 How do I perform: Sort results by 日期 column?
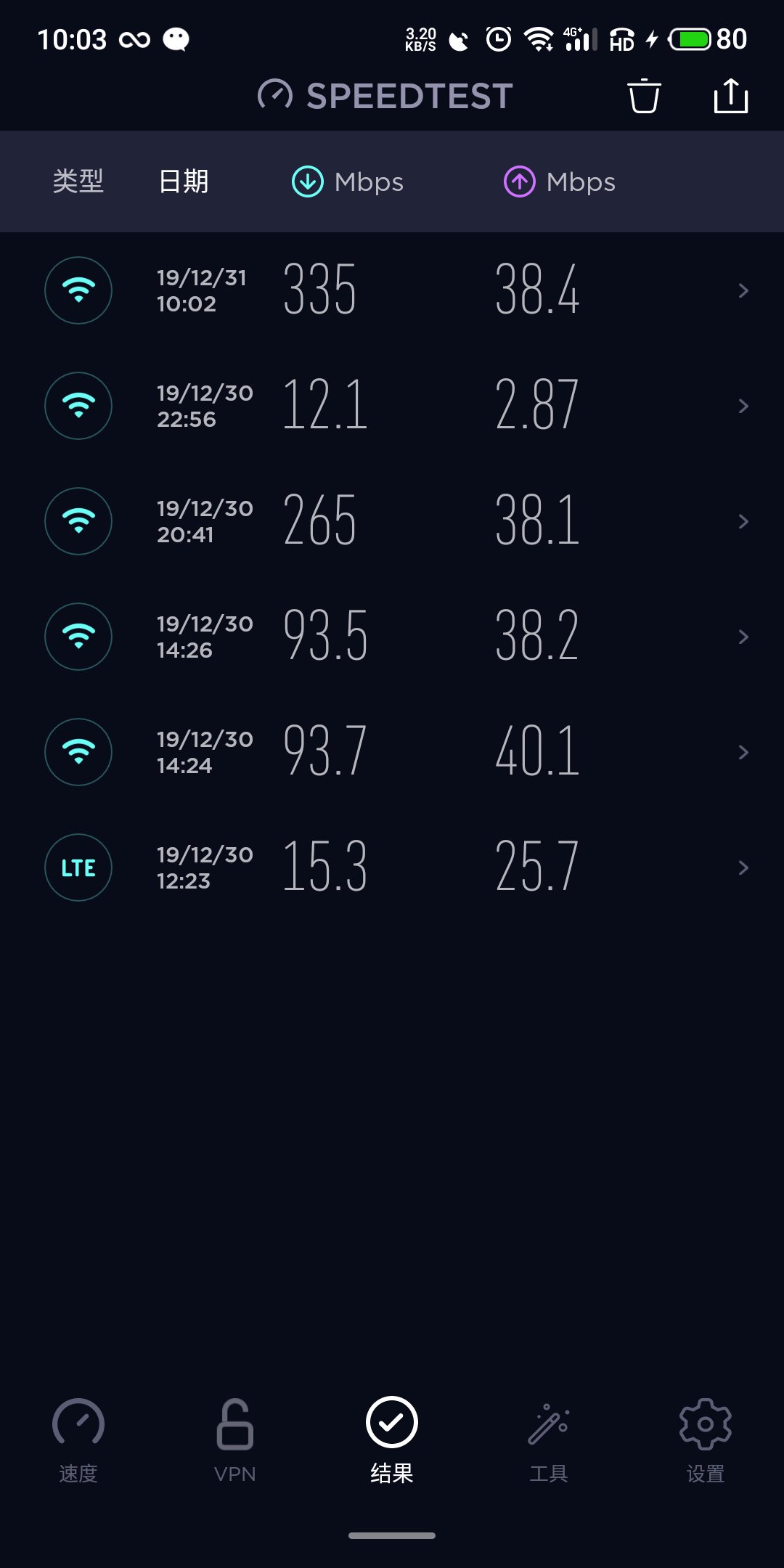pyautogui.click(x=184, y=181)
